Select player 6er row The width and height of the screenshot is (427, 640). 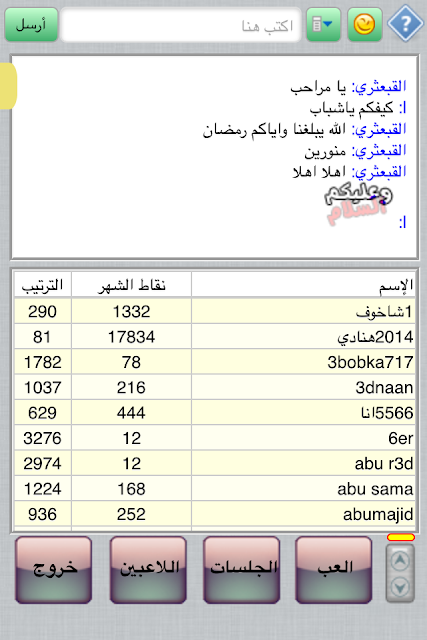[215, 438]
